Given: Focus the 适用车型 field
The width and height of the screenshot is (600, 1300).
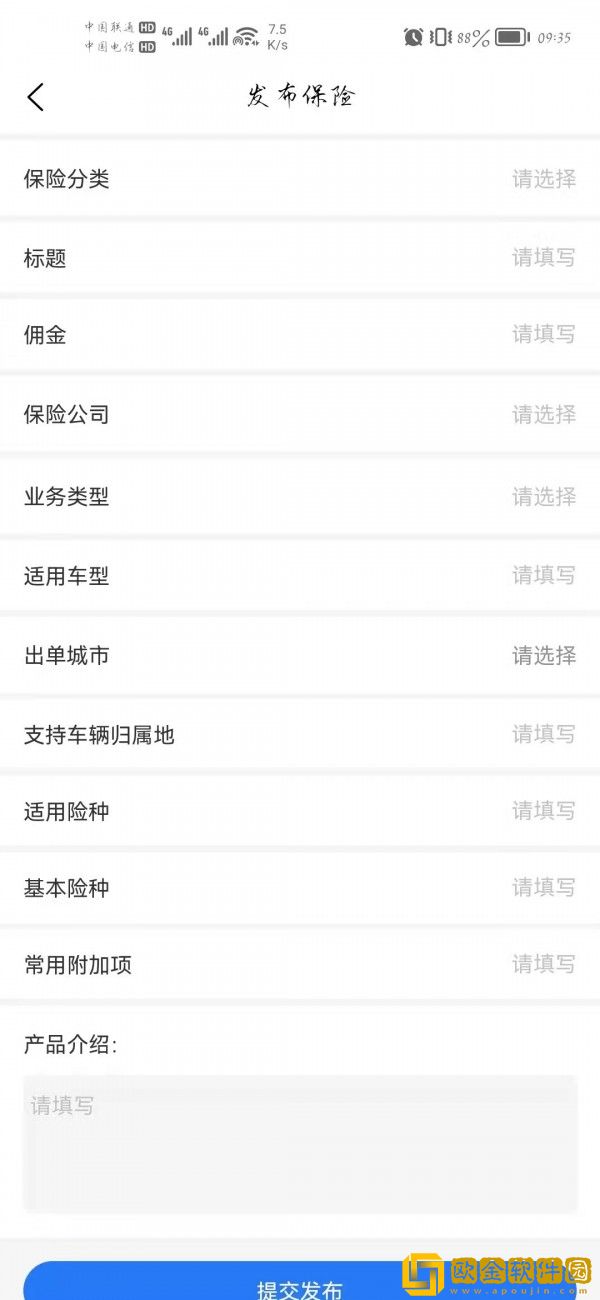Looking at the screenshot, I should tap(543, 575).
